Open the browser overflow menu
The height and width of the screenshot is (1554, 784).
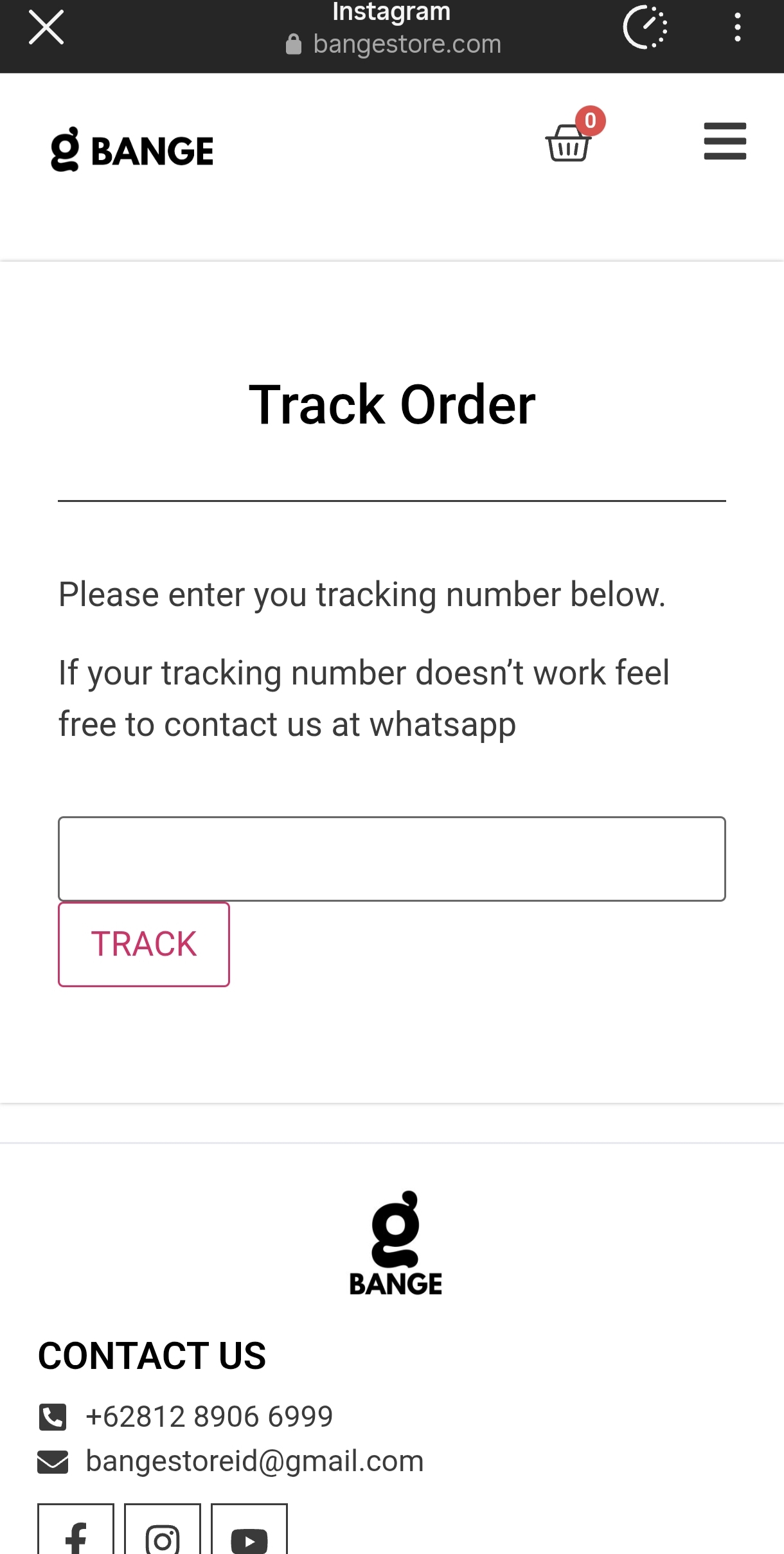[737, 28]
